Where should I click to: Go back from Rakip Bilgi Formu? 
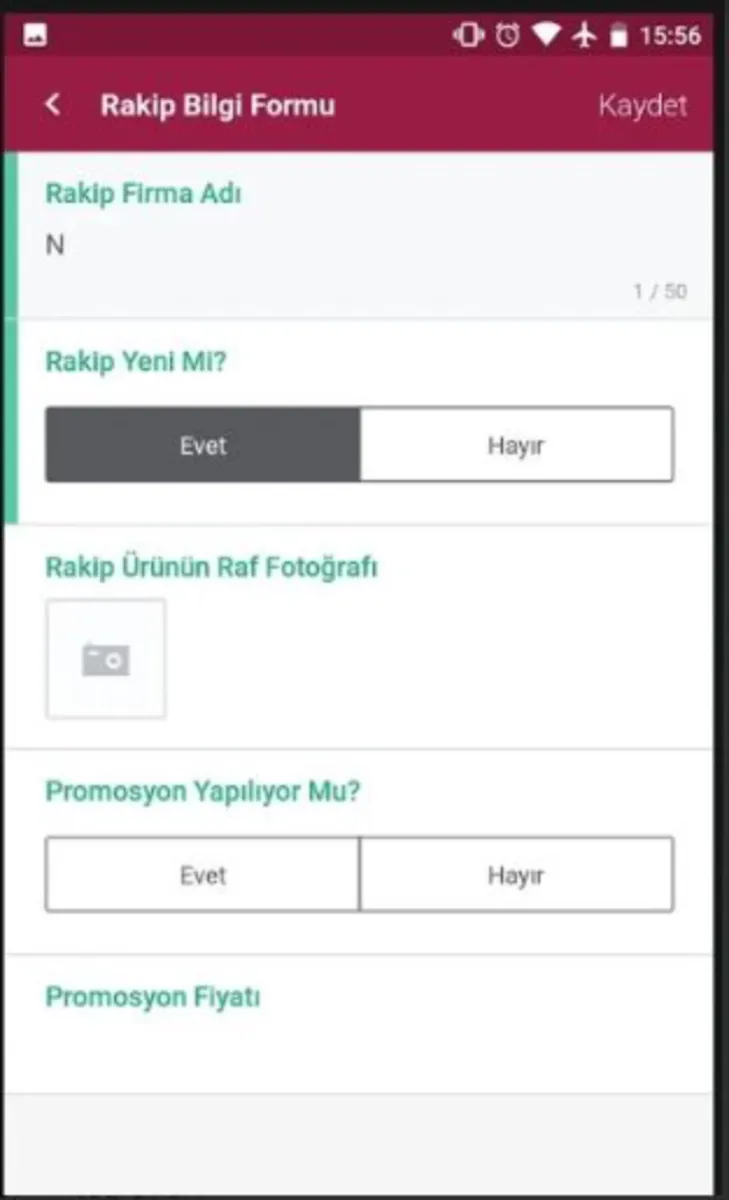tap(53, 105)
